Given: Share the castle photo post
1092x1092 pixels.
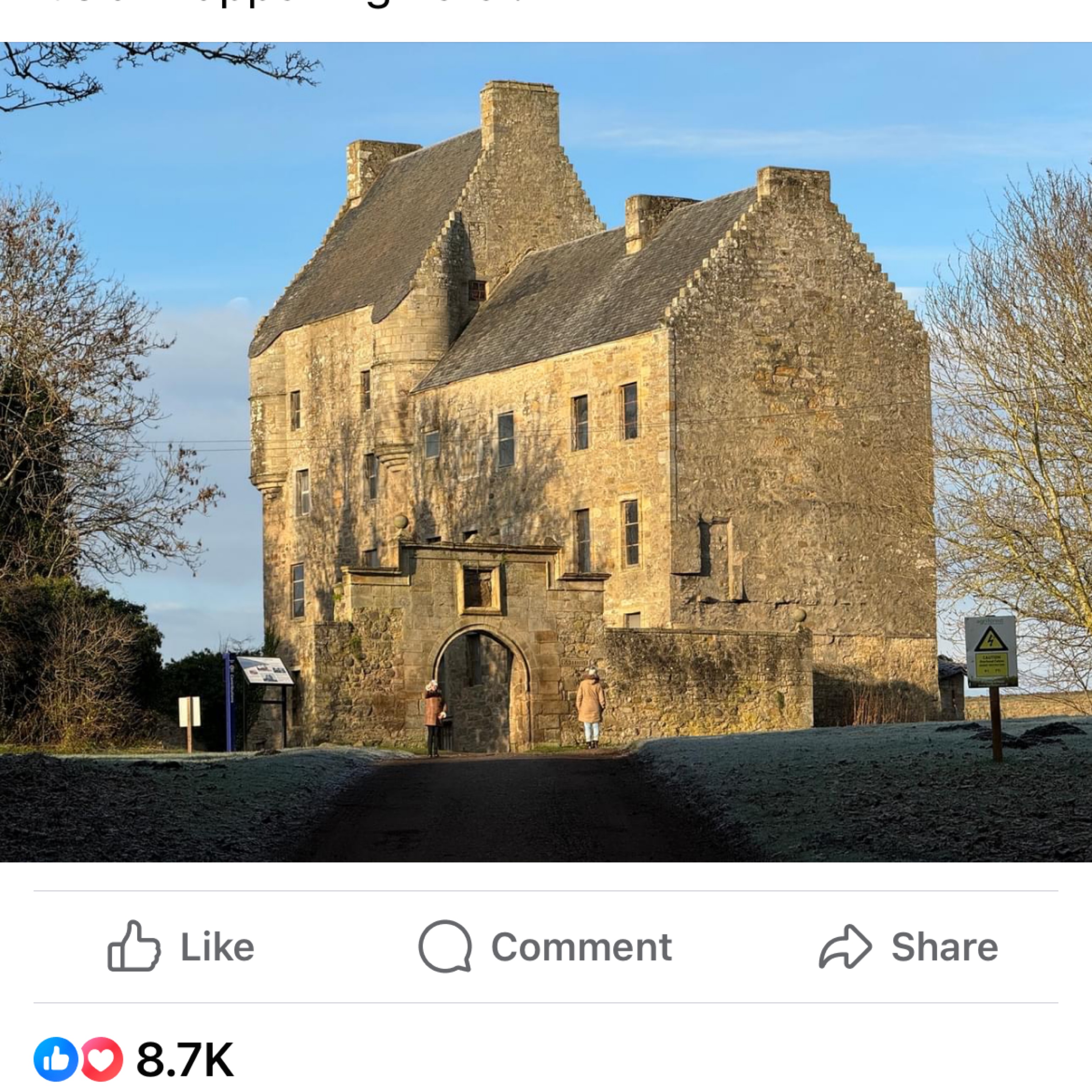Looking at the screenshot, I should click(908, 947).
